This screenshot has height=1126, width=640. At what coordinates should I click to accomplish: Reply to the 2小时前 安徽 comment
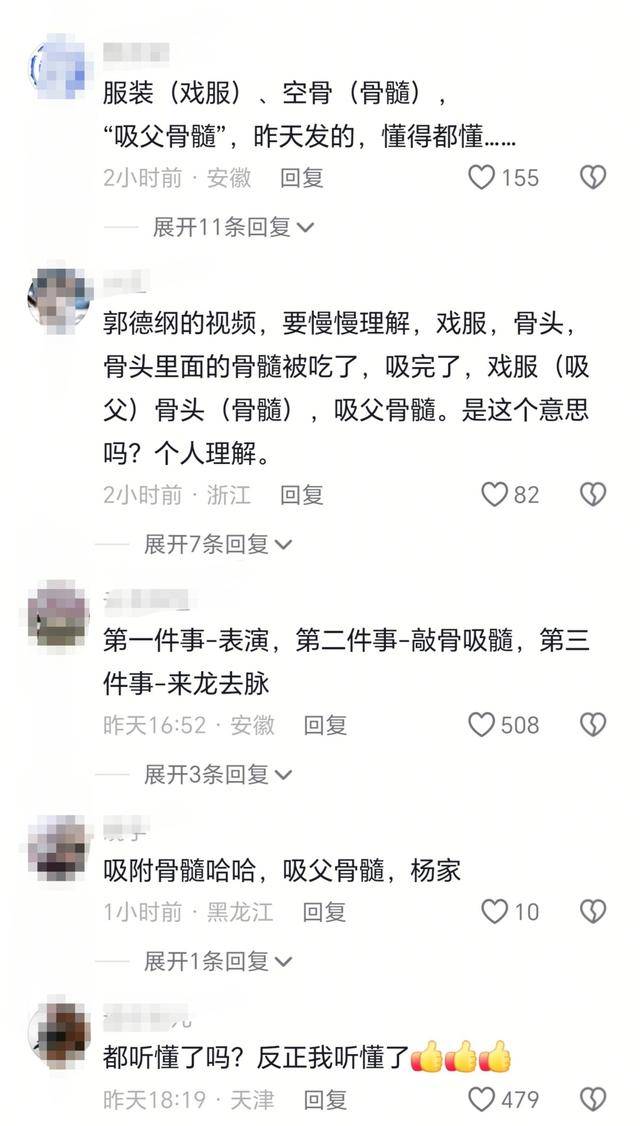301,178
